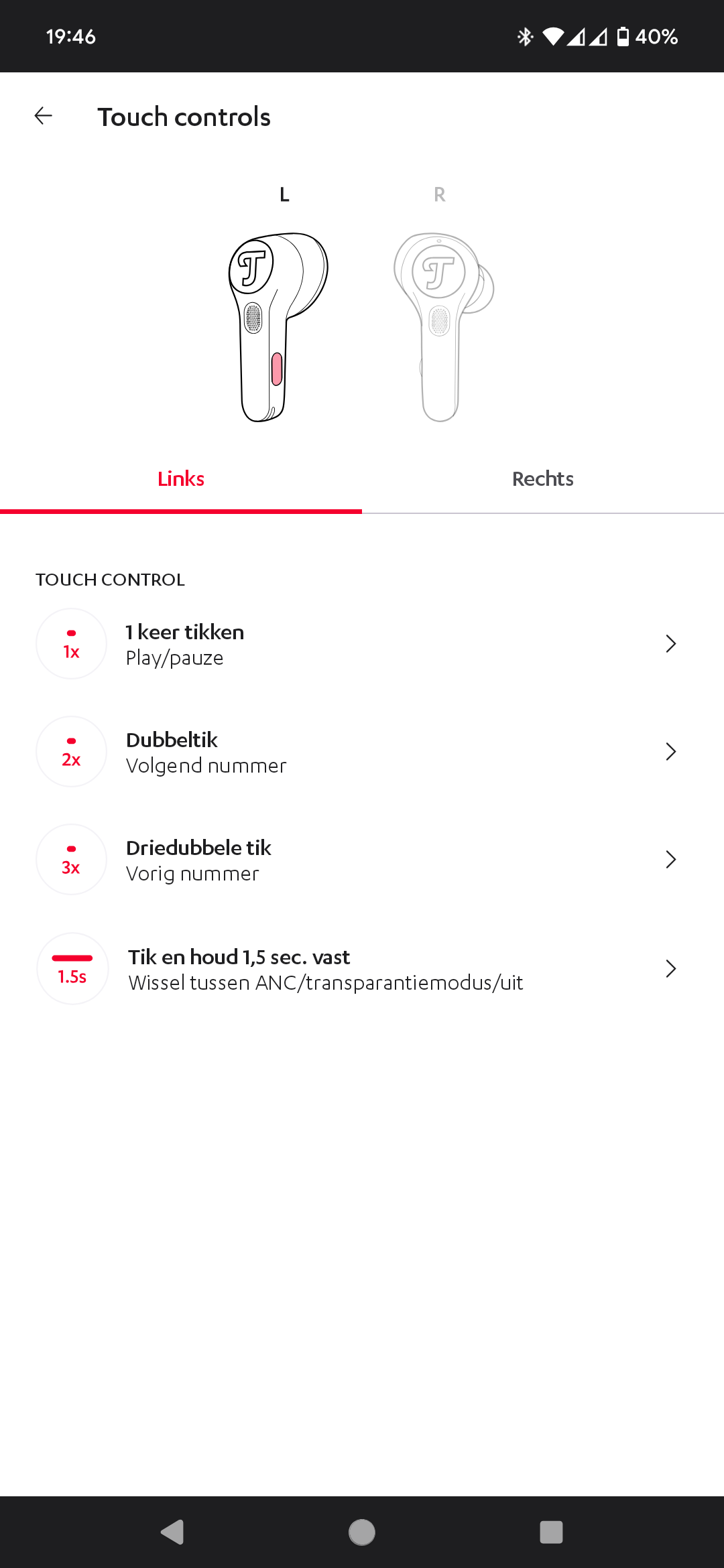Screen dimensions: 724x1568
Task: Open recent apps from the navigation bar
Action: tap(551, 1532)
